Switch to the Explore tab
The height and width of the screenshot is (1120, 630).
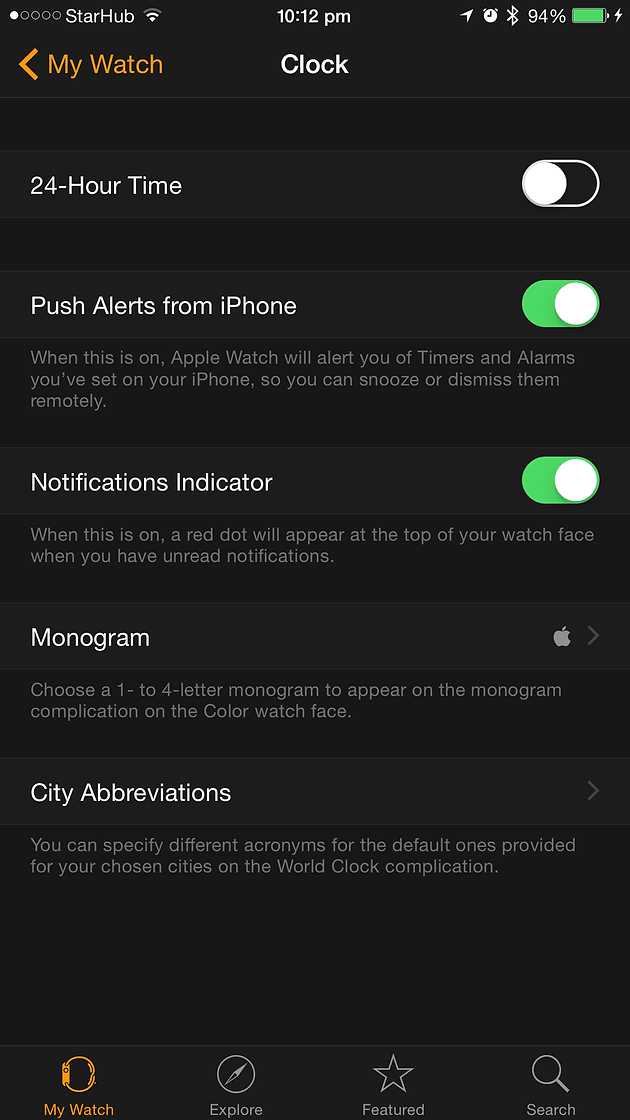click(236, 1086)
